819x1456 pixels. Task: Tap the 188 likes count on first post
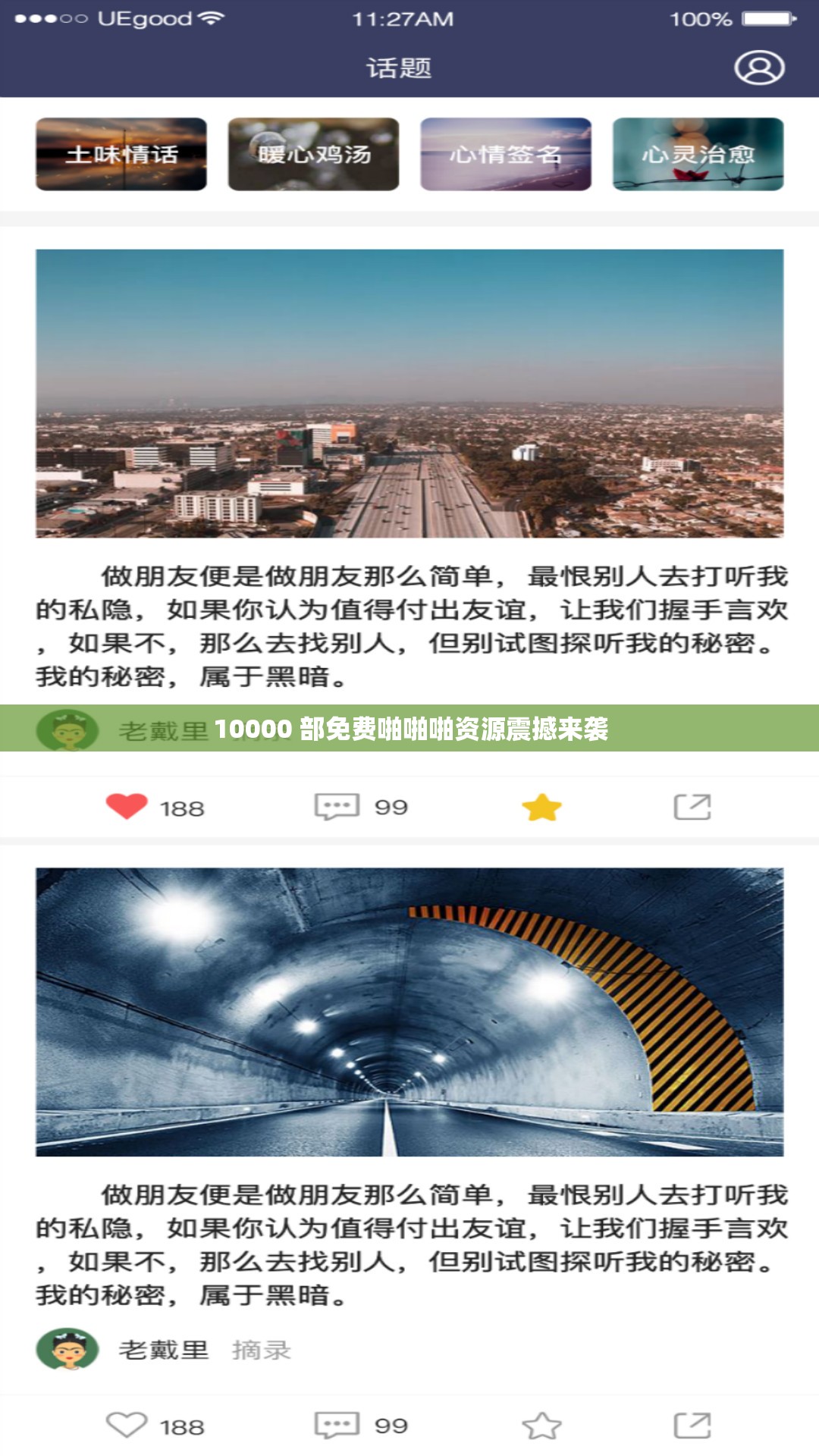coord(181,807)
